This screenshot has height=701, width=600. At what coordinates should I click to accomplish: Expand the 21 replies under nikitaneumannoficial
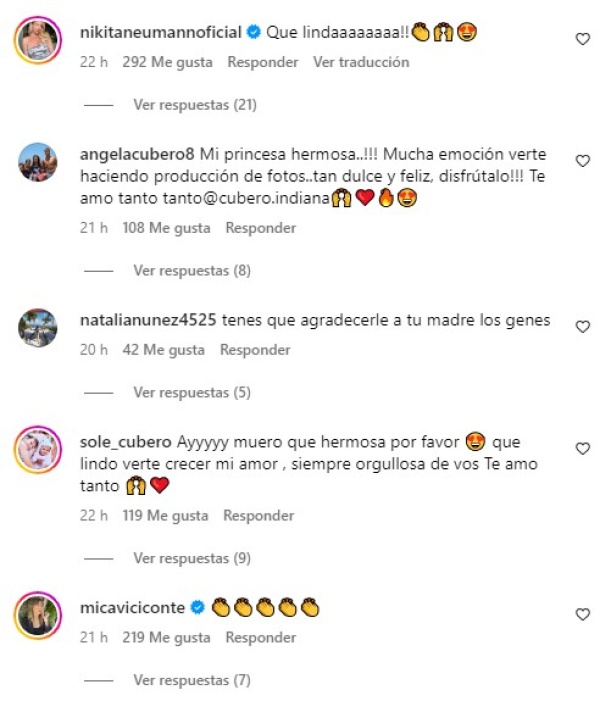point(195,105)
